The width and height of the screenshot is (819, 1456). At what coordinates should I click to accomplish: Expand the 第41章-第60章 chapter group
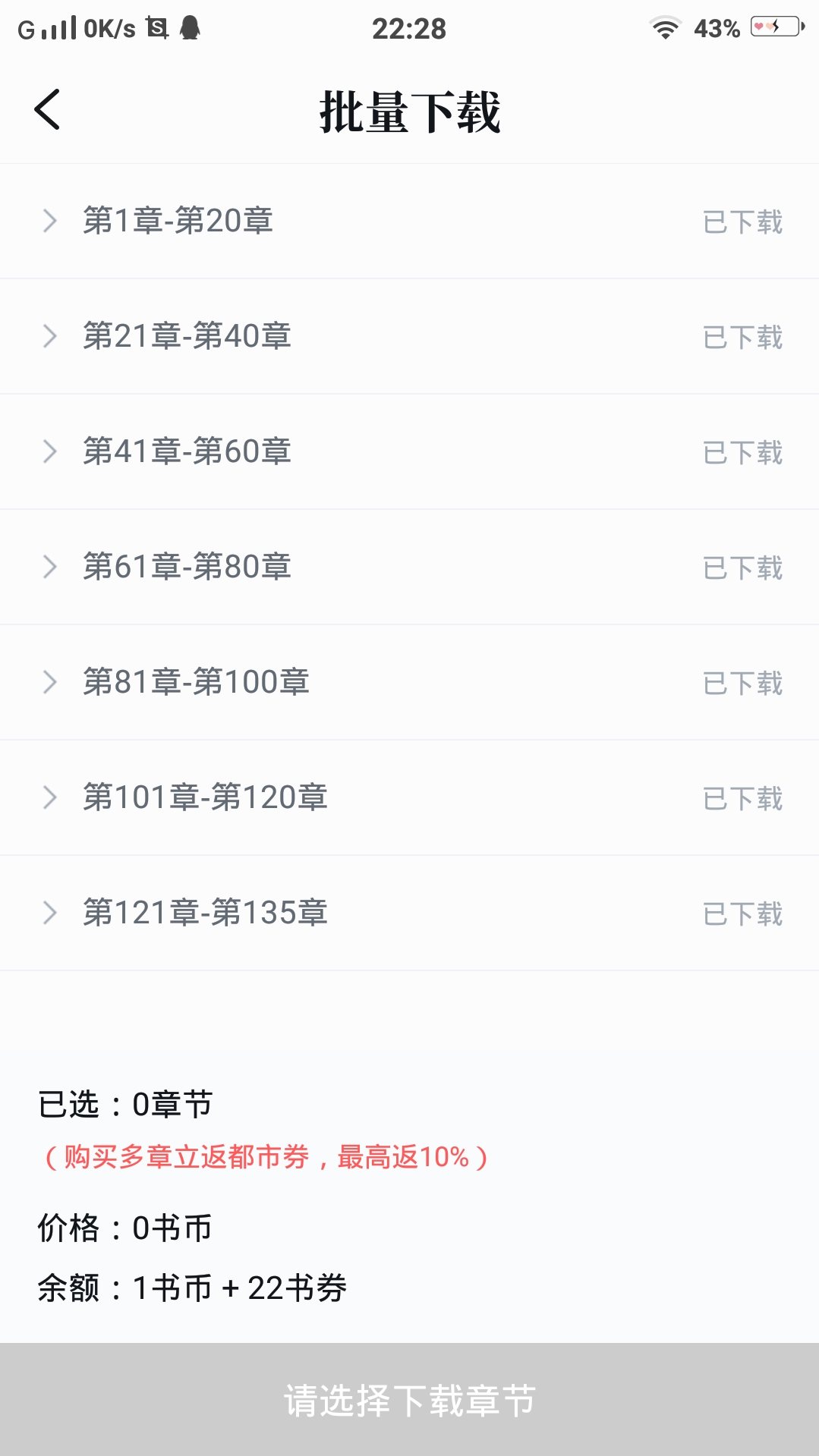[50, 451]
